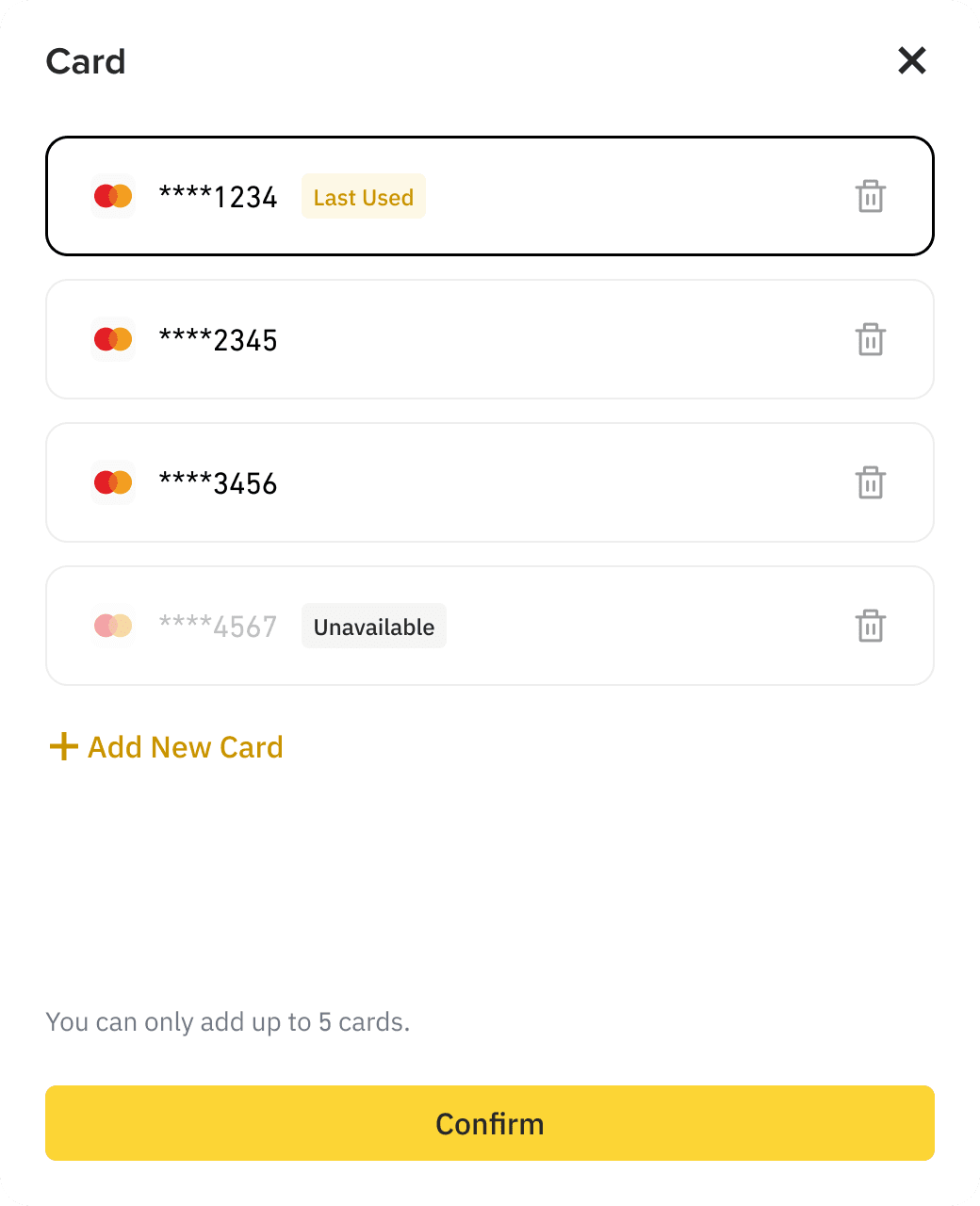The image size is (980, 1206).
Task: Delete the card ending in 1234
Action: (x=870, y=197)
